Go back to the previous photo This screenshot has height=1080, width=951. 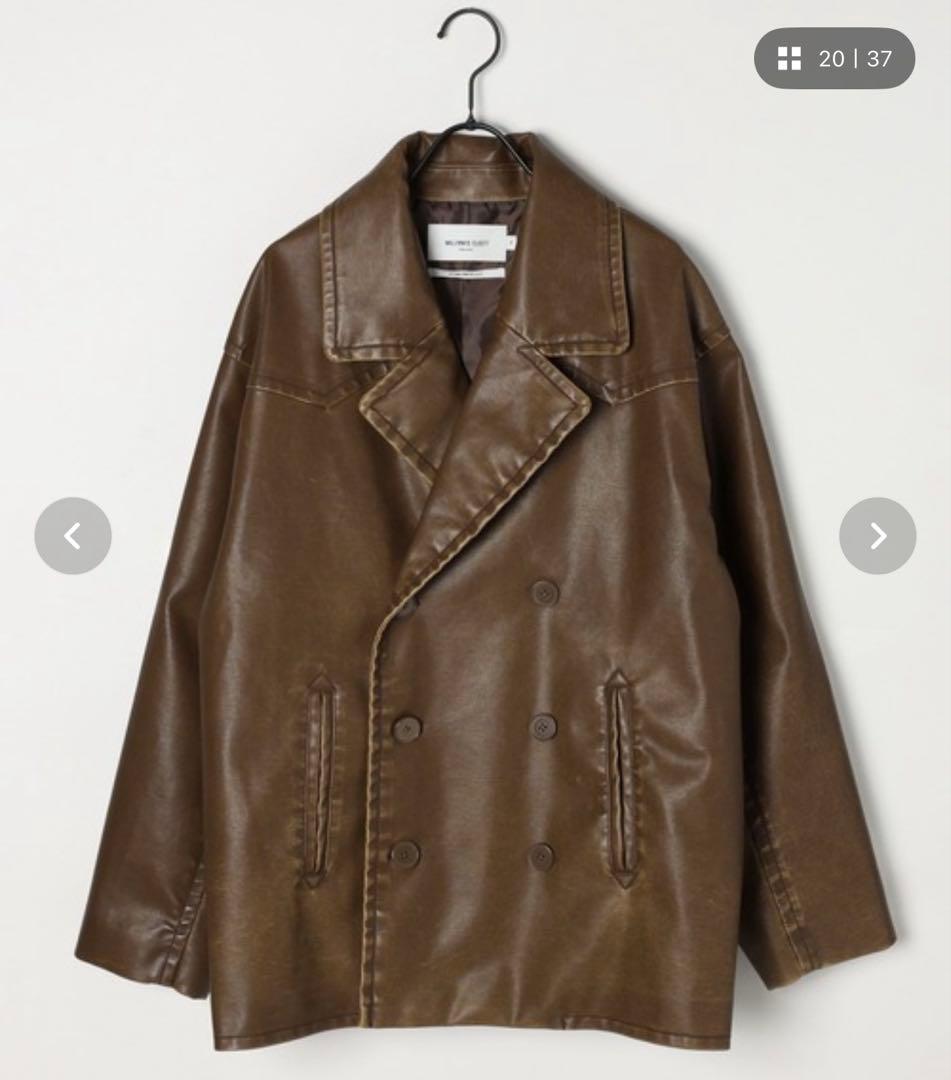click(73, 536)
